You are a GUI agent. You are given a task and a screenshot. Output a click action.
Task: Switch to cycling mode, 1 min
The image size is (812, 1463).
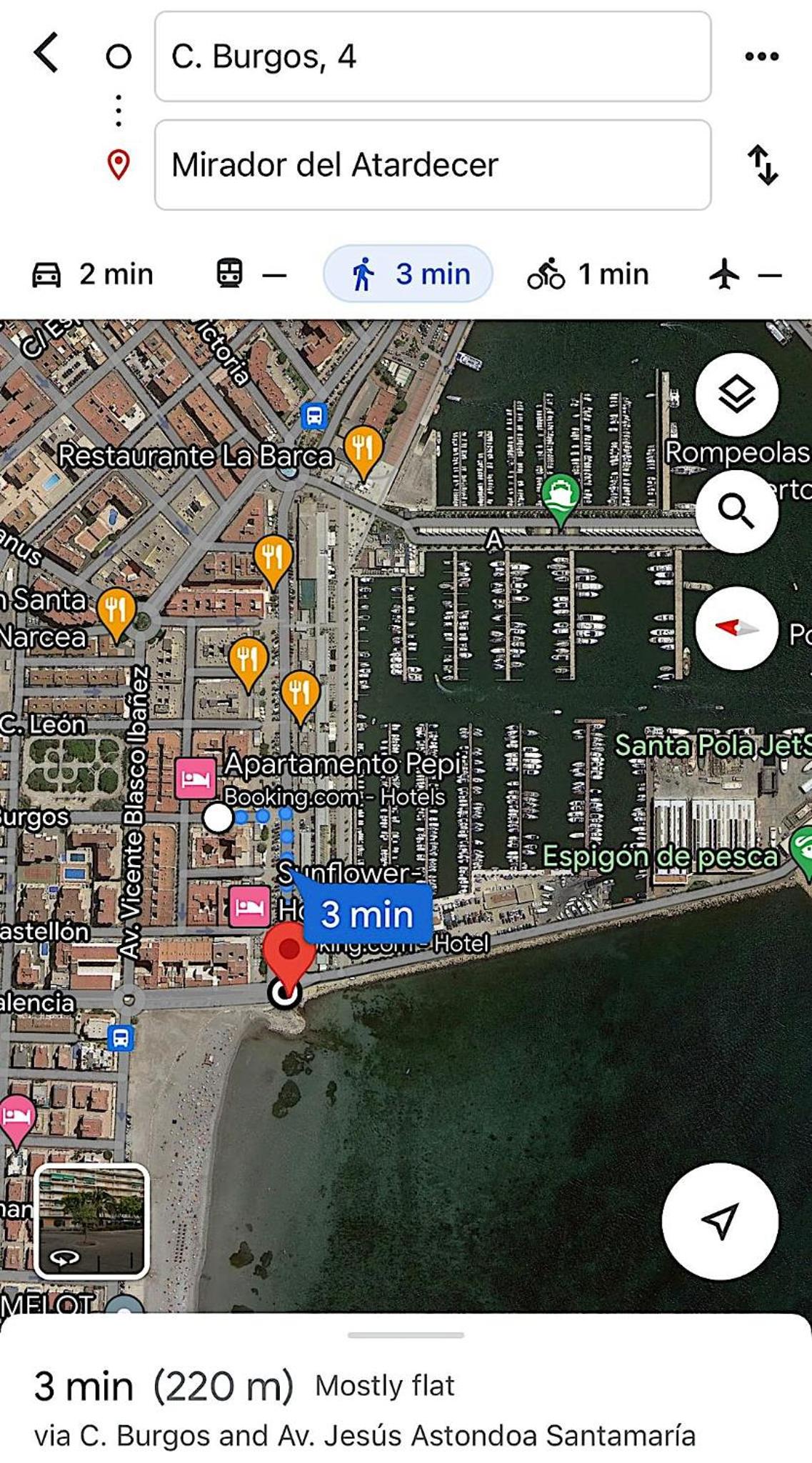tap(588, 274)
